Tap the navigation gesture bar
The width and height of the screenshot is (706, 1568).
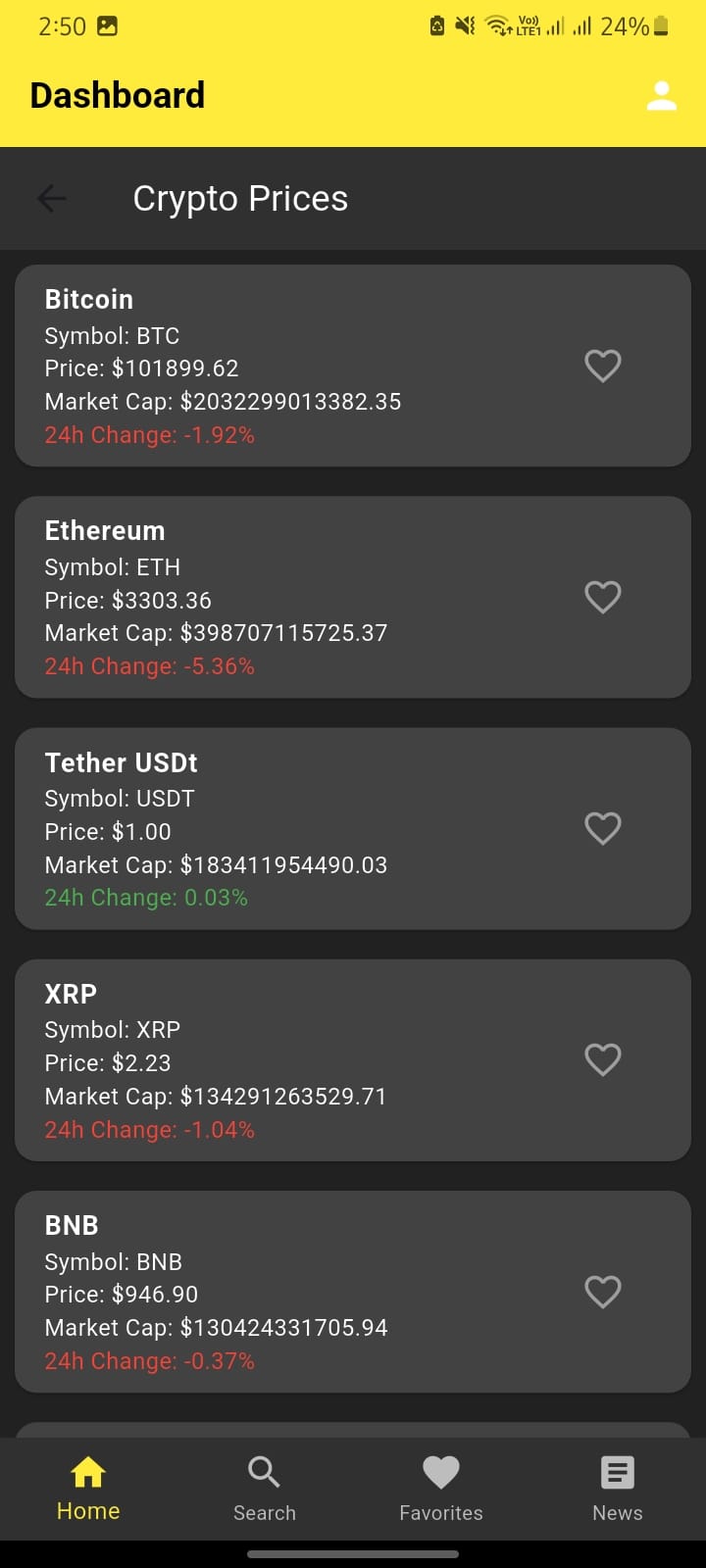353,1553
